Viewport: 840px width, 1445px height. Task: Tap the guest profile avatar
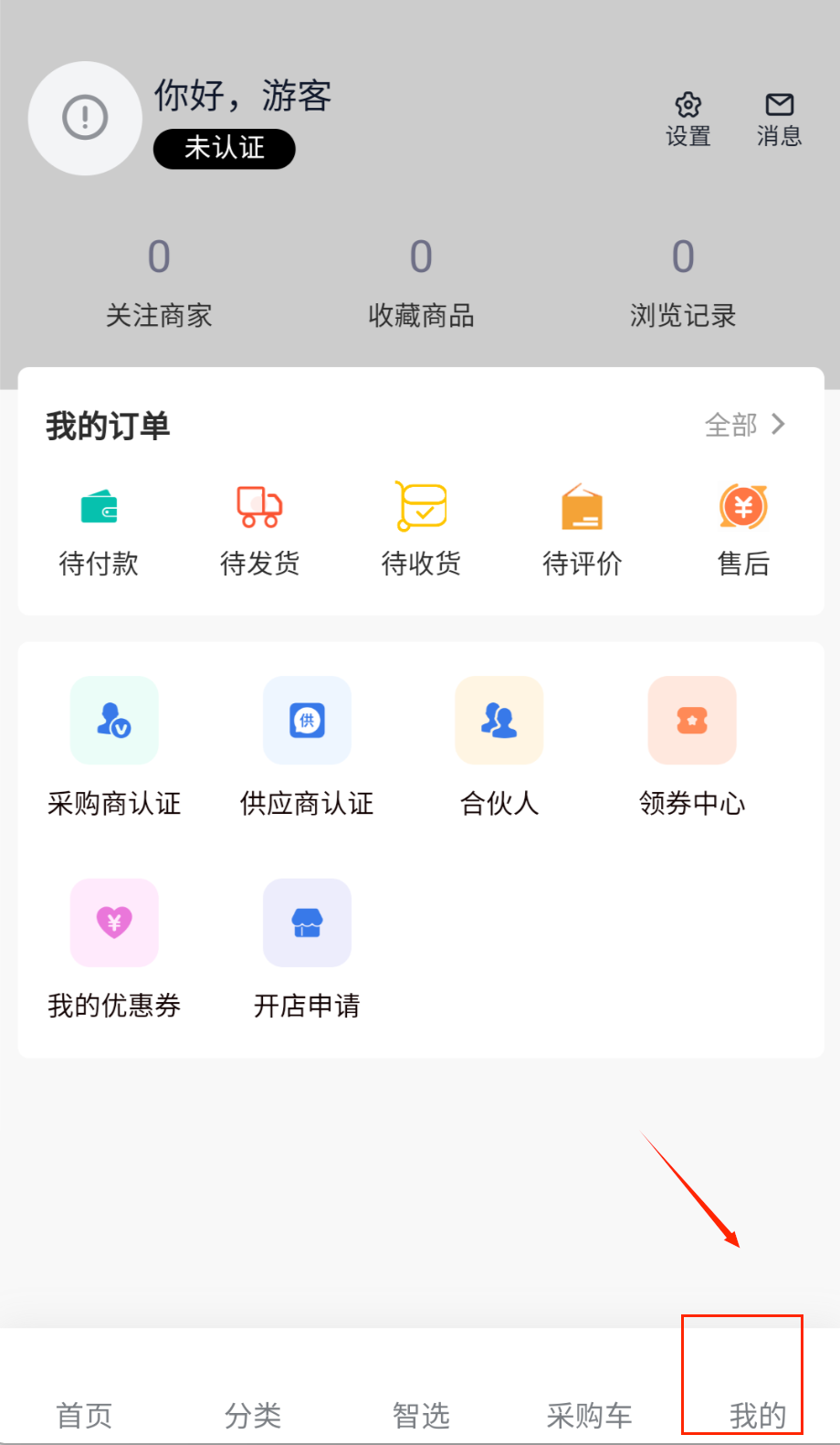tap(85, 118)
